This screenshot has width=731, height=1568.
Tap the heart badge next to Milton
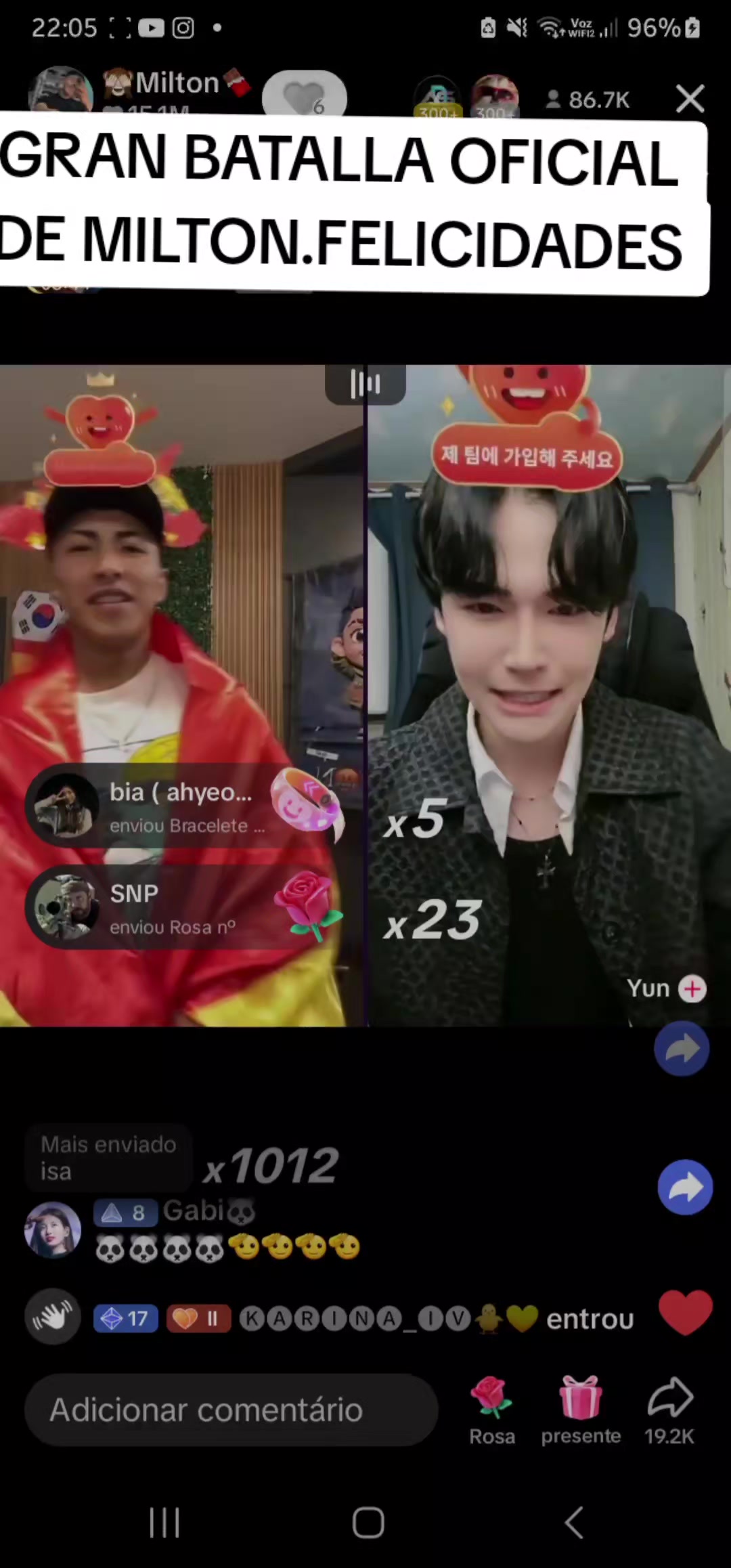pos(305,98)
